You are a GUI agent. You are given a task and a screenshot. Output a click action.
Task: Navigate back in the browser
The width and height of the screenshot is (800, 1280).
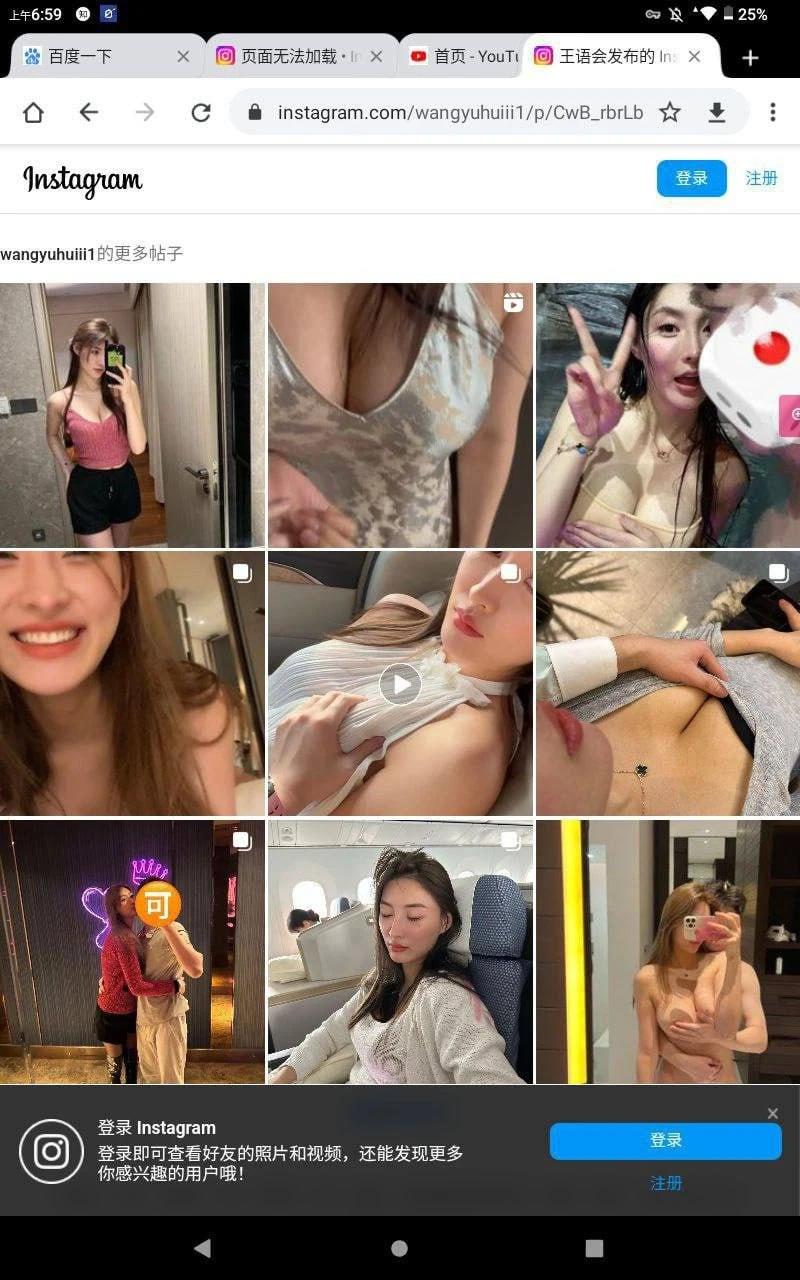point(89,112)
